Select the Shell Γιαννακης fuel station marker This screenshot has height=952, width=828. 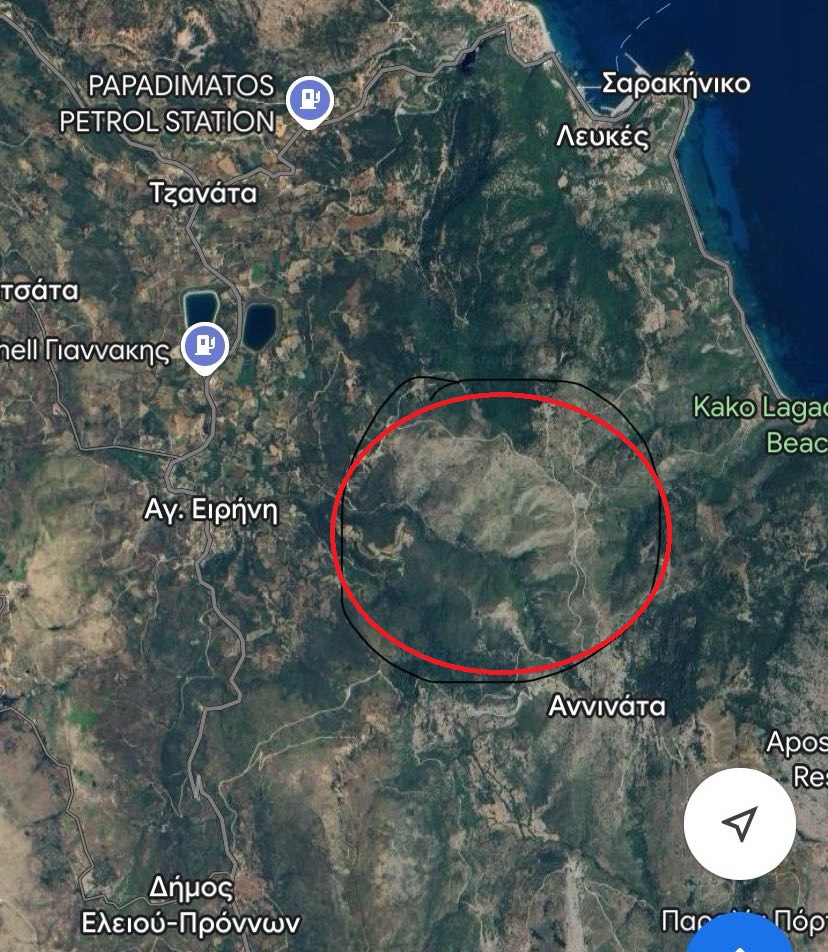point(204,346)
